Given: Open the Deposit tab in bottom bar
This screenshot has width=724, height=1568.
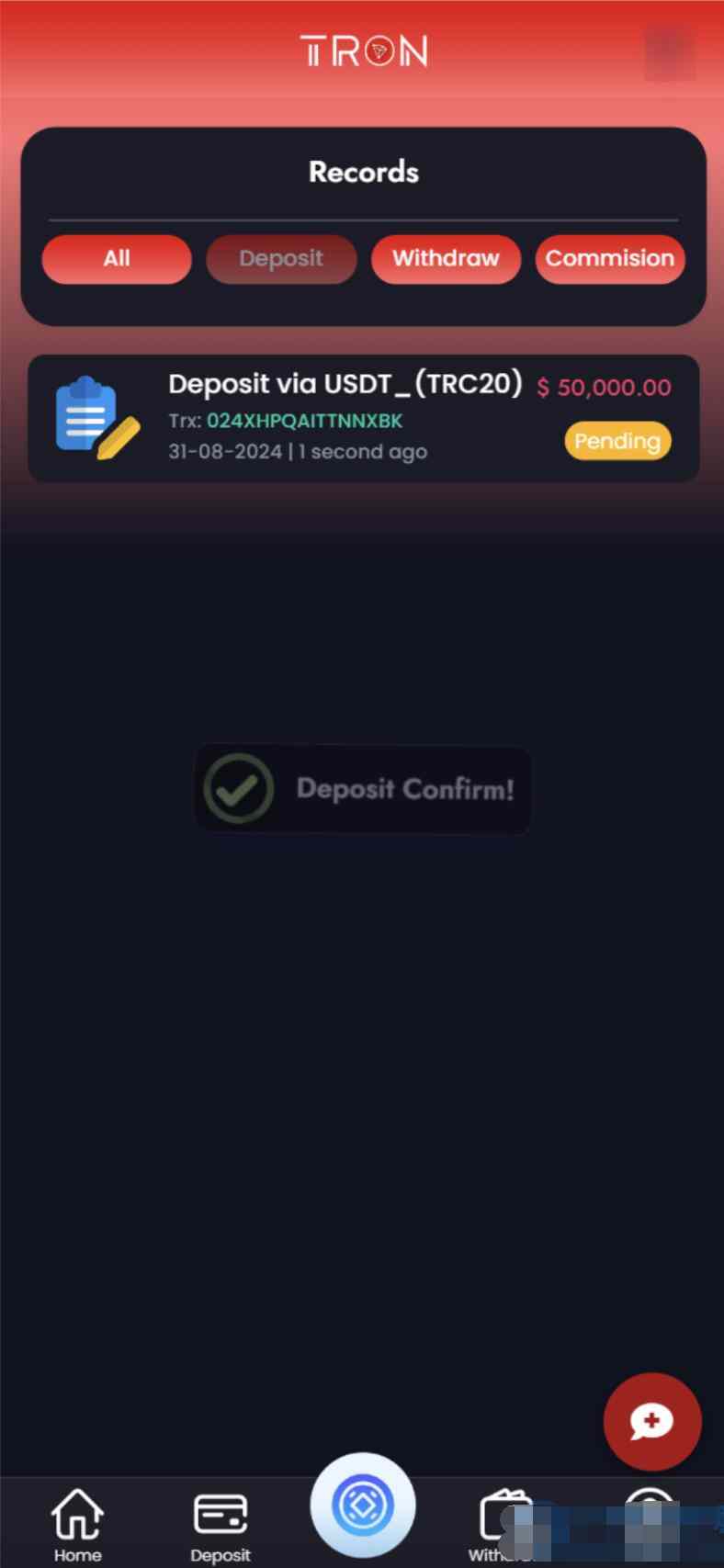Looking at the screenshot, I should click(x=221, y=1525).
